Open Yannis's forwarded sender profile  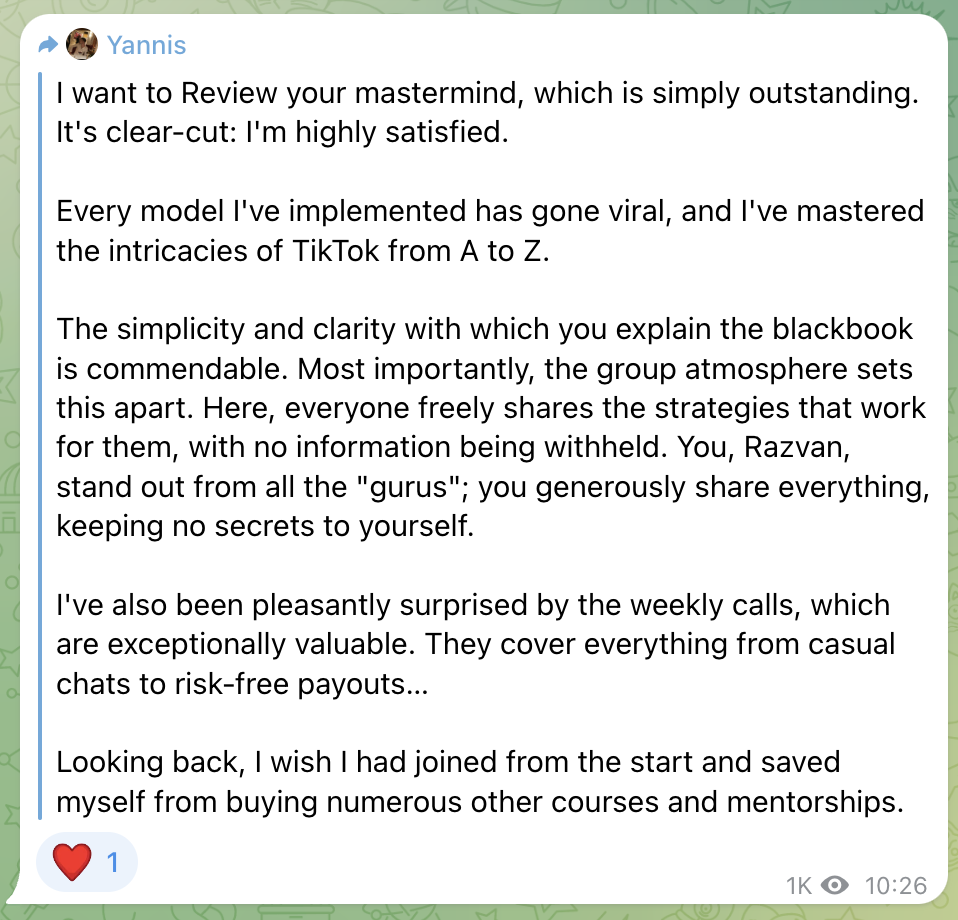tap(145, 45)
